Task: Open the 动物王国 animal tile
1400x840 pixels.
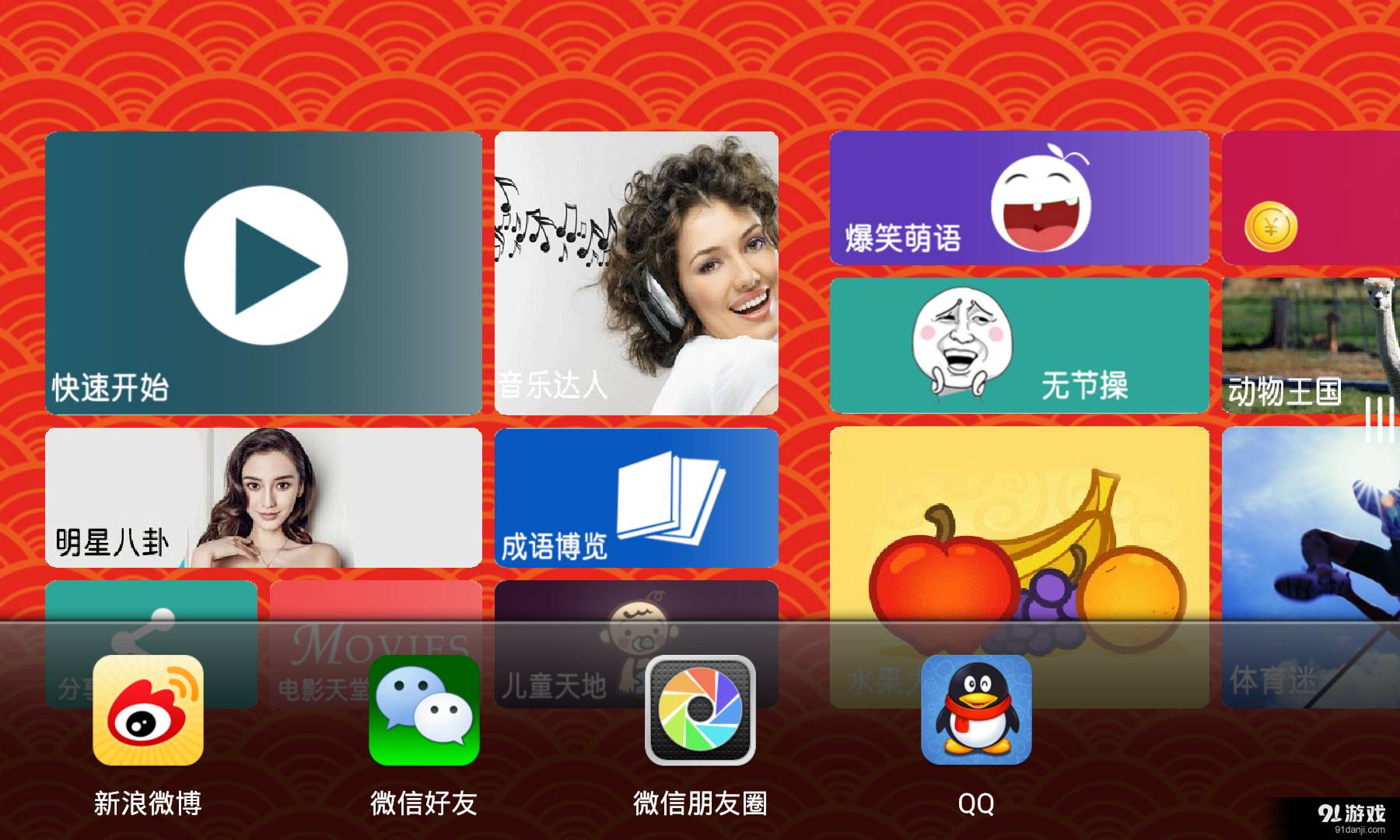Action: [1311, 345]
